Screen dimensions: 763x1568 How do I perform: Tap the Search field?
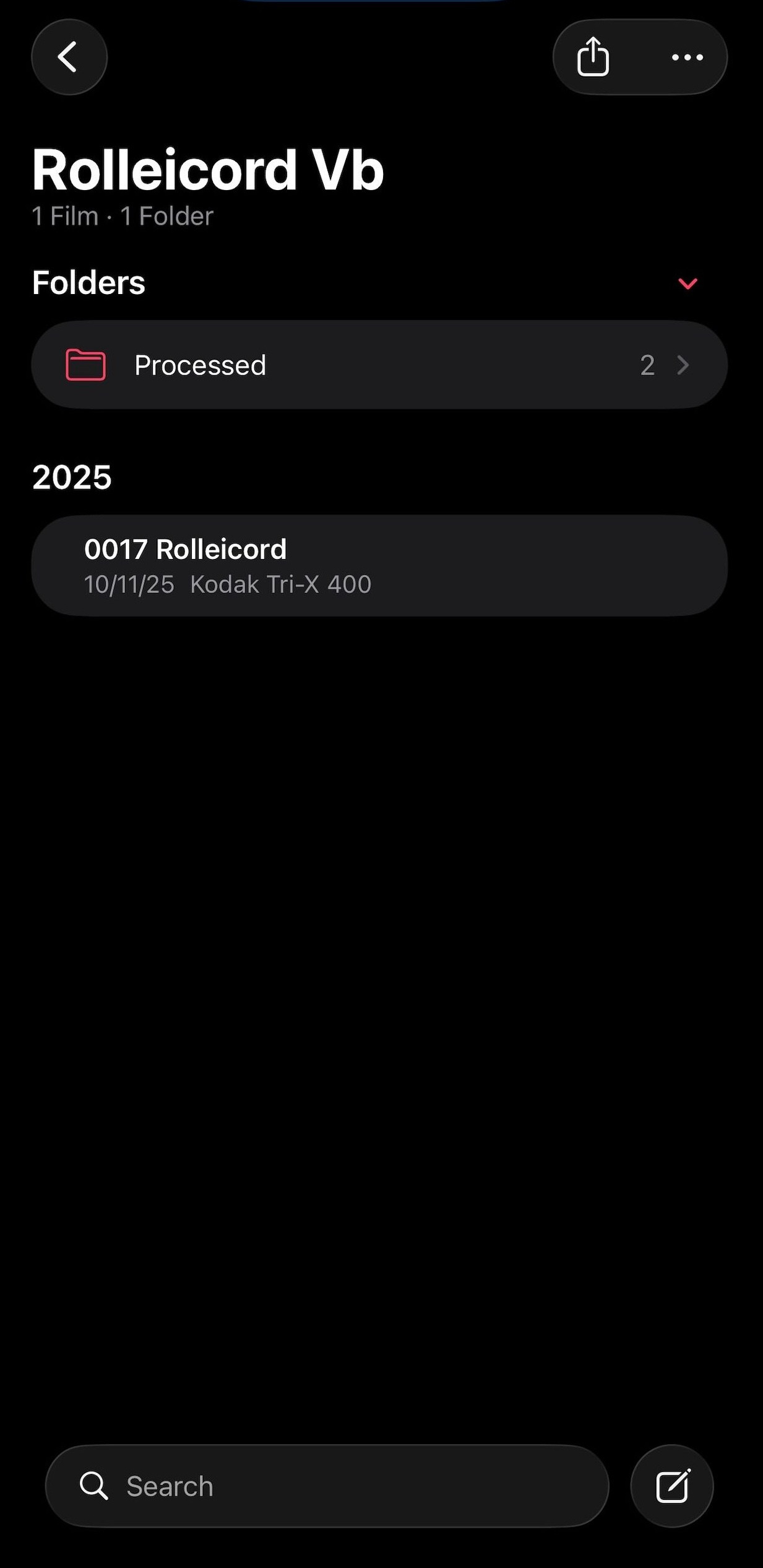(x=327, y=1486)
